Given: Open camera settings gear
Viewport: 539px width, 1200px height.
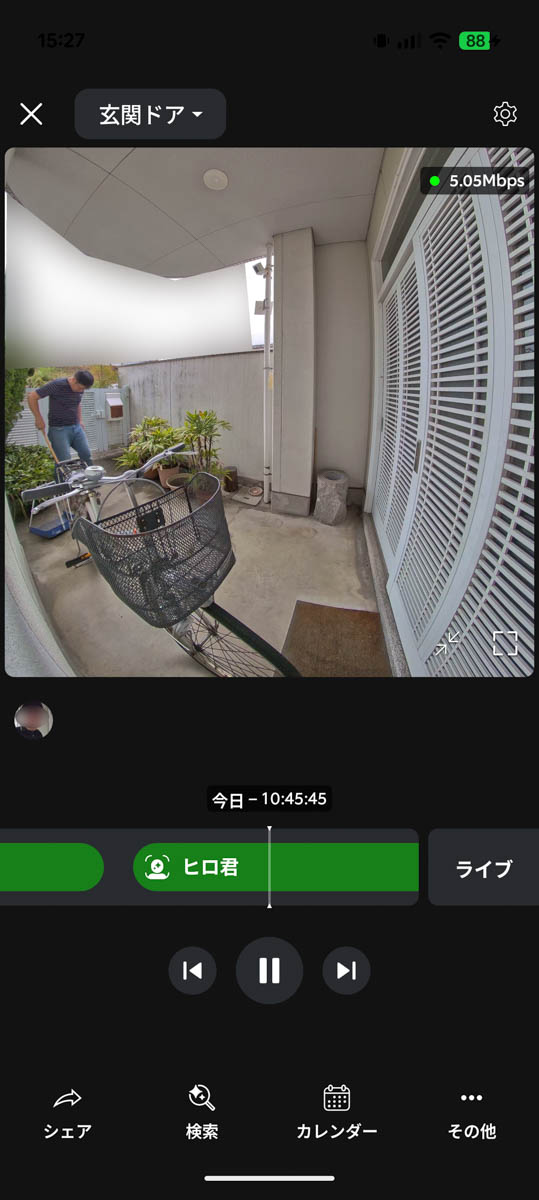Looking at the screenshot, I should 505,114.
